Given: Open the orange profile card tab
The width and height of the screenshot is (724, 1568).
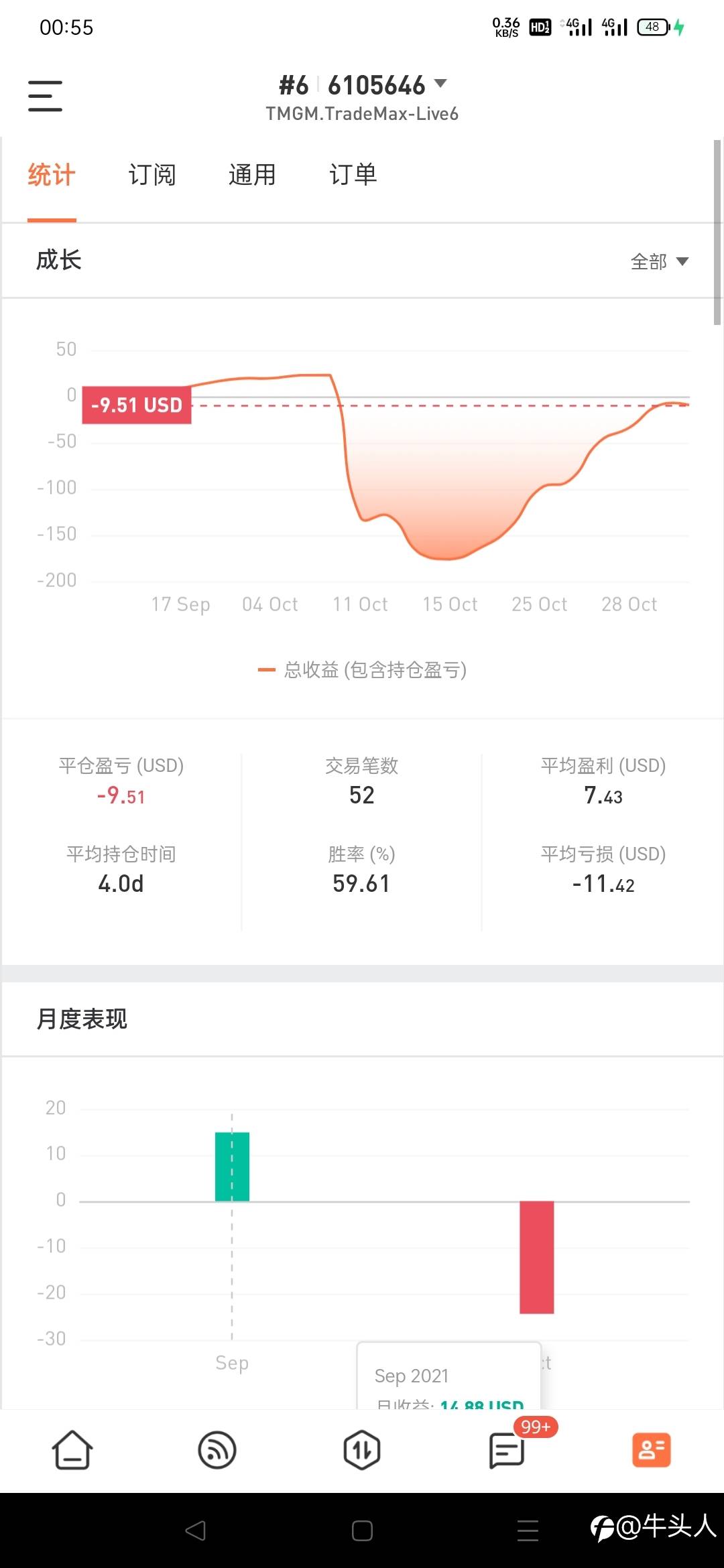Looking at the screenshot, I should pos(652,1450).
